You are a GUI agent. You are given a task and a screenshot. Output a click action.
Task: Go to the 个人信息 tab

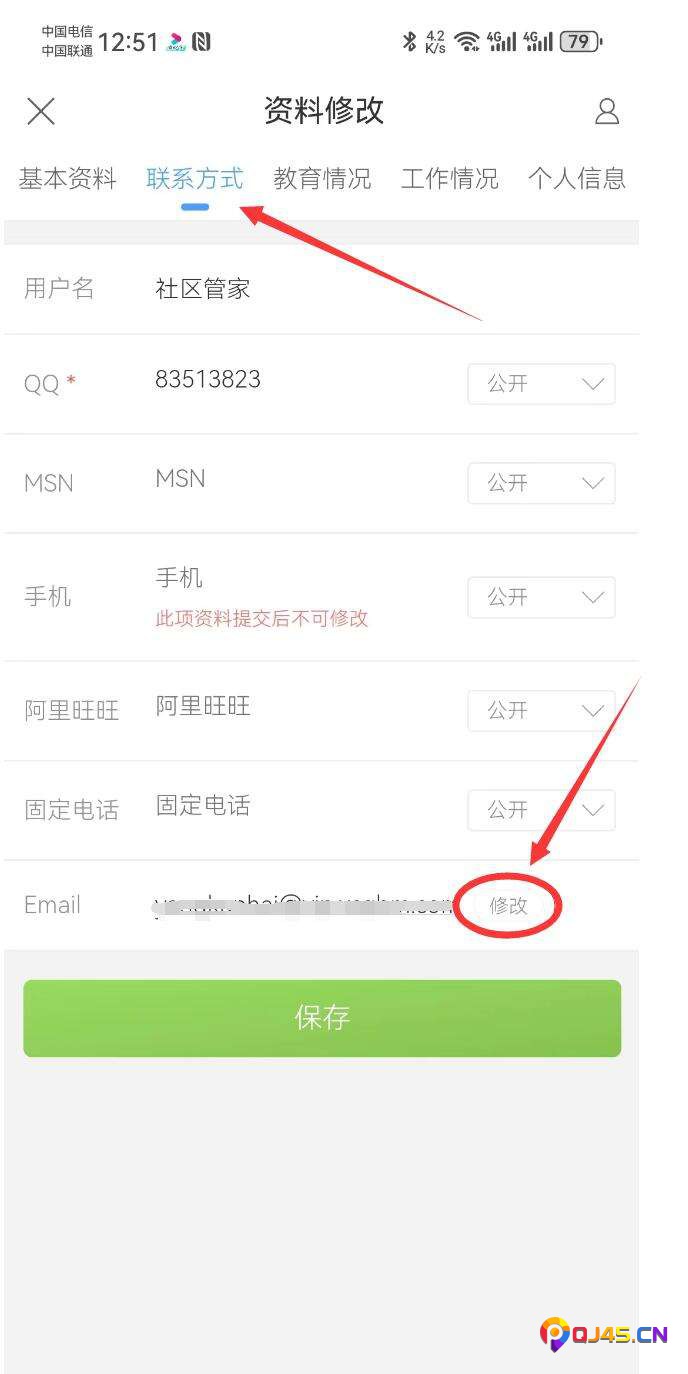576,179
